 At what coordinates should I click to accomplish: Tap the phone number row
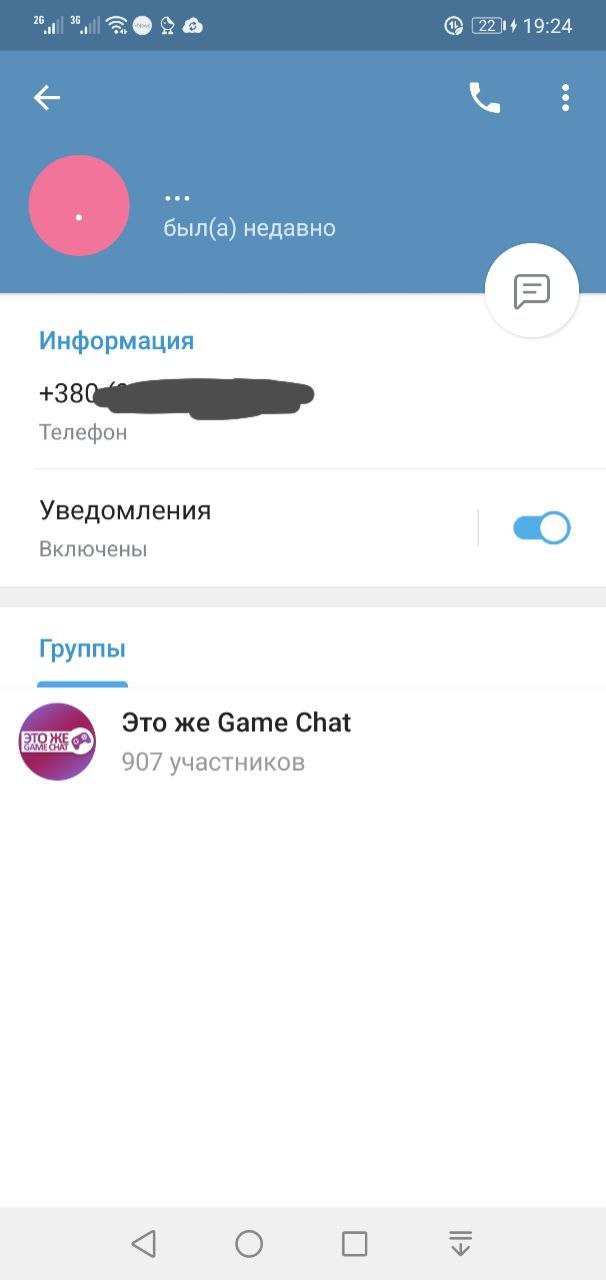pyautogui.click(x=303, y=411)
